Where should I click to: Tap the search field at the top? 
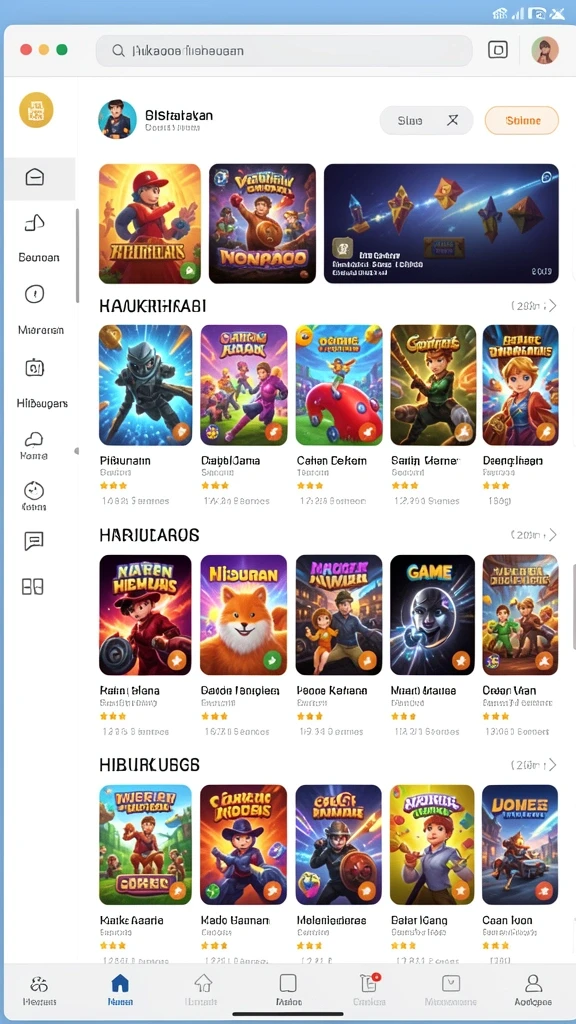click(283, 50)
